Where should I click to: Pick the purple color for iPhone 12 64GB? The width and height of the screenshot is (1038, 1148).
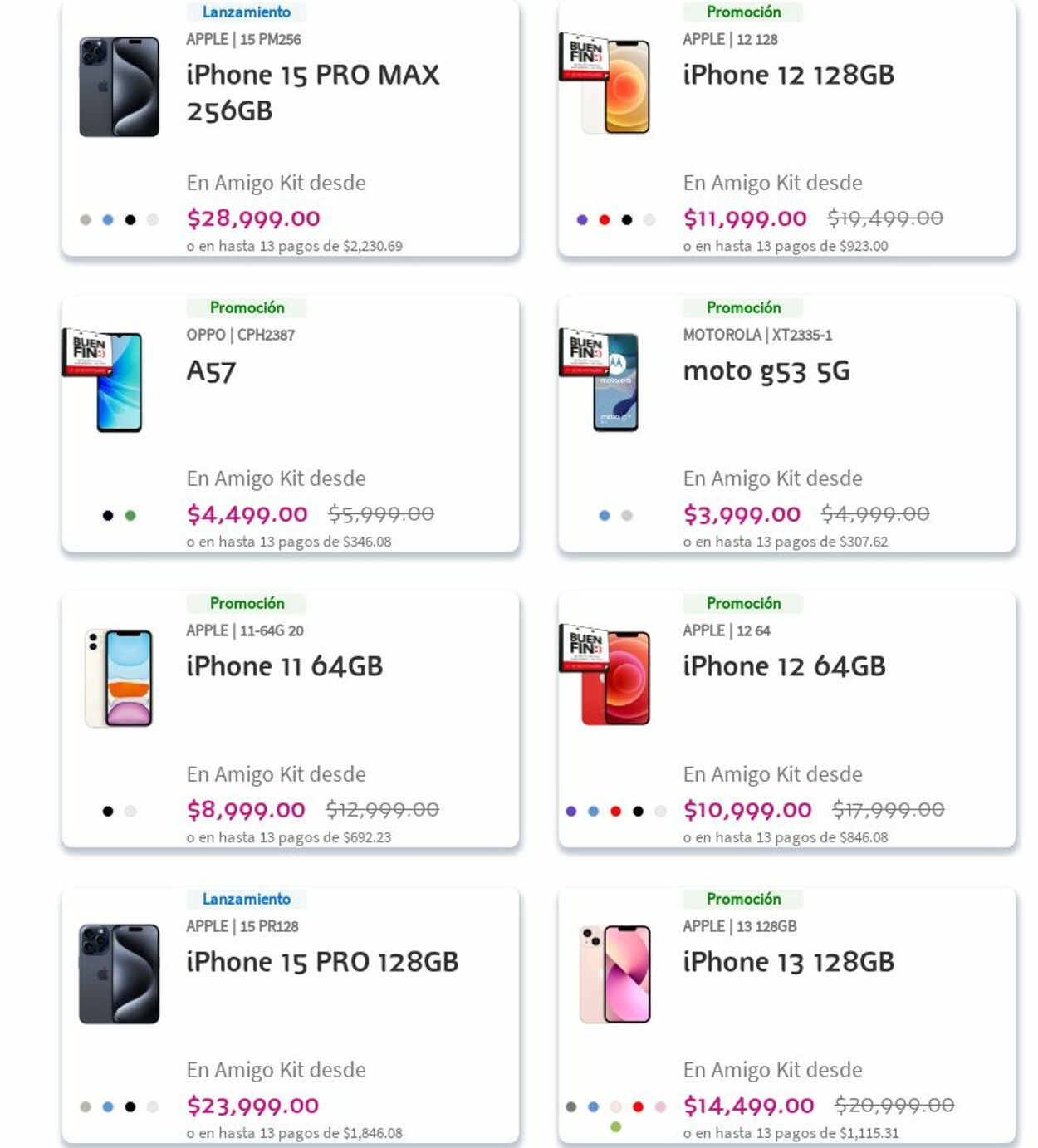pos(571,812)
